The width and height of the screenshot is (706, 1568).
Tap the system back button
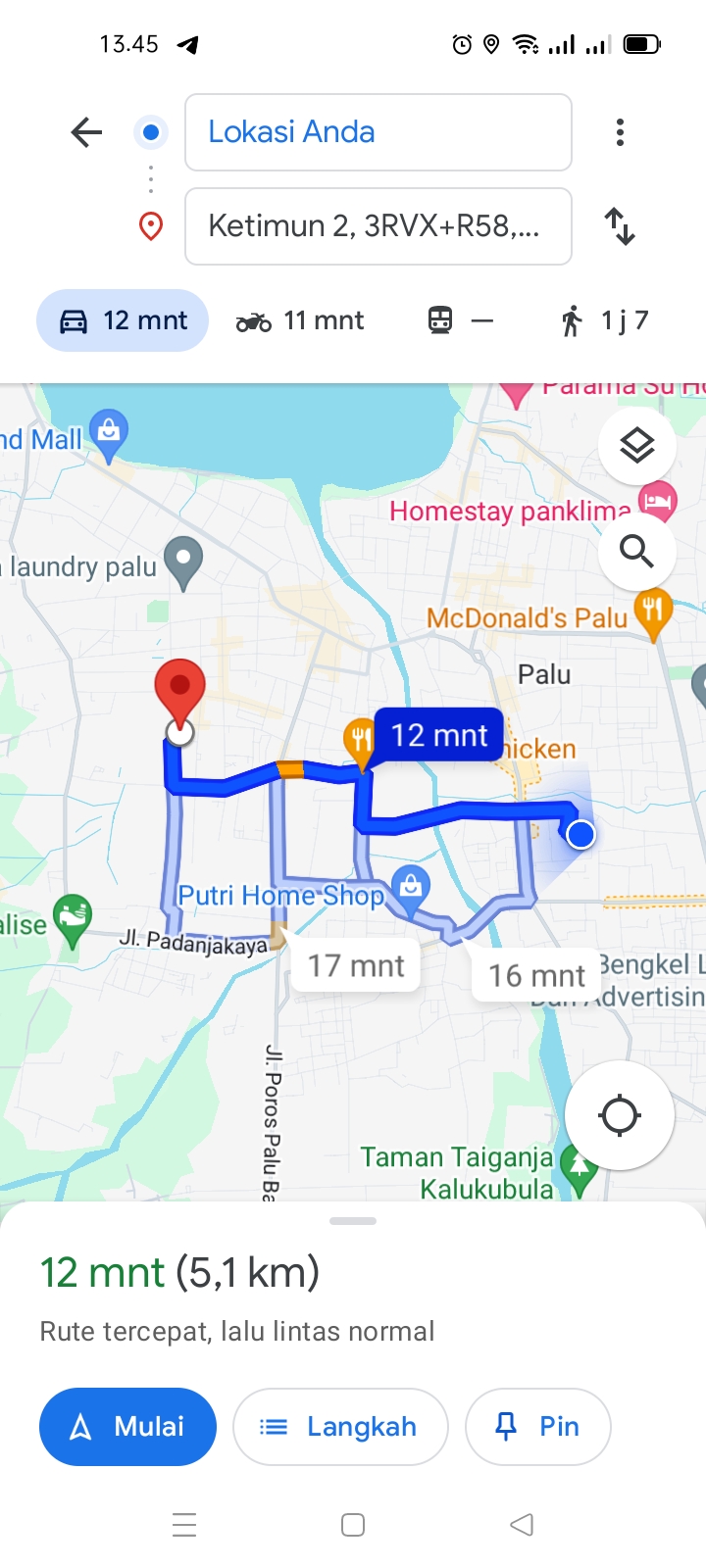pos(522,1525)
